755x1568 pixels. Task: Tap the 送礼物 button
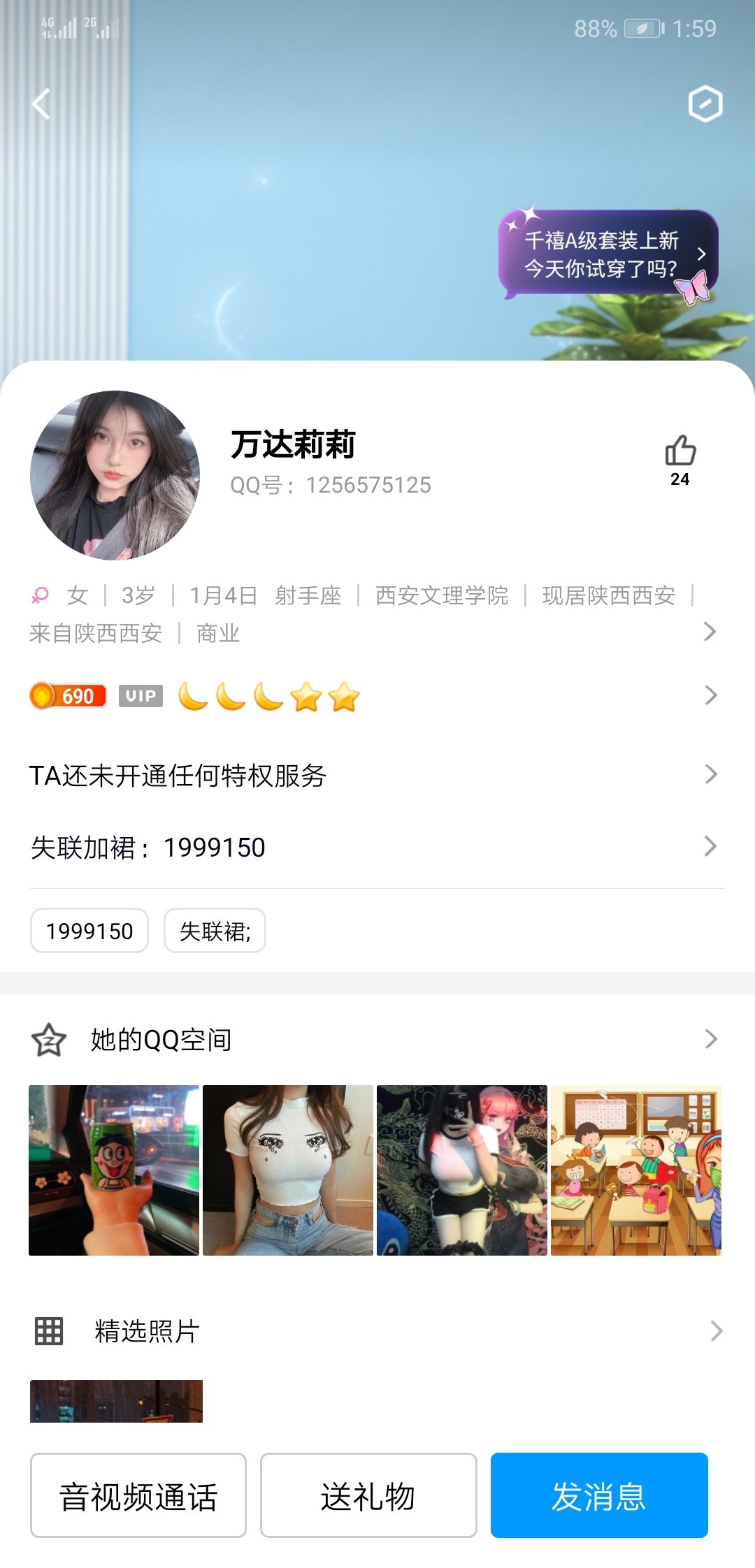pyautogui.click(x=368, y=1496)
